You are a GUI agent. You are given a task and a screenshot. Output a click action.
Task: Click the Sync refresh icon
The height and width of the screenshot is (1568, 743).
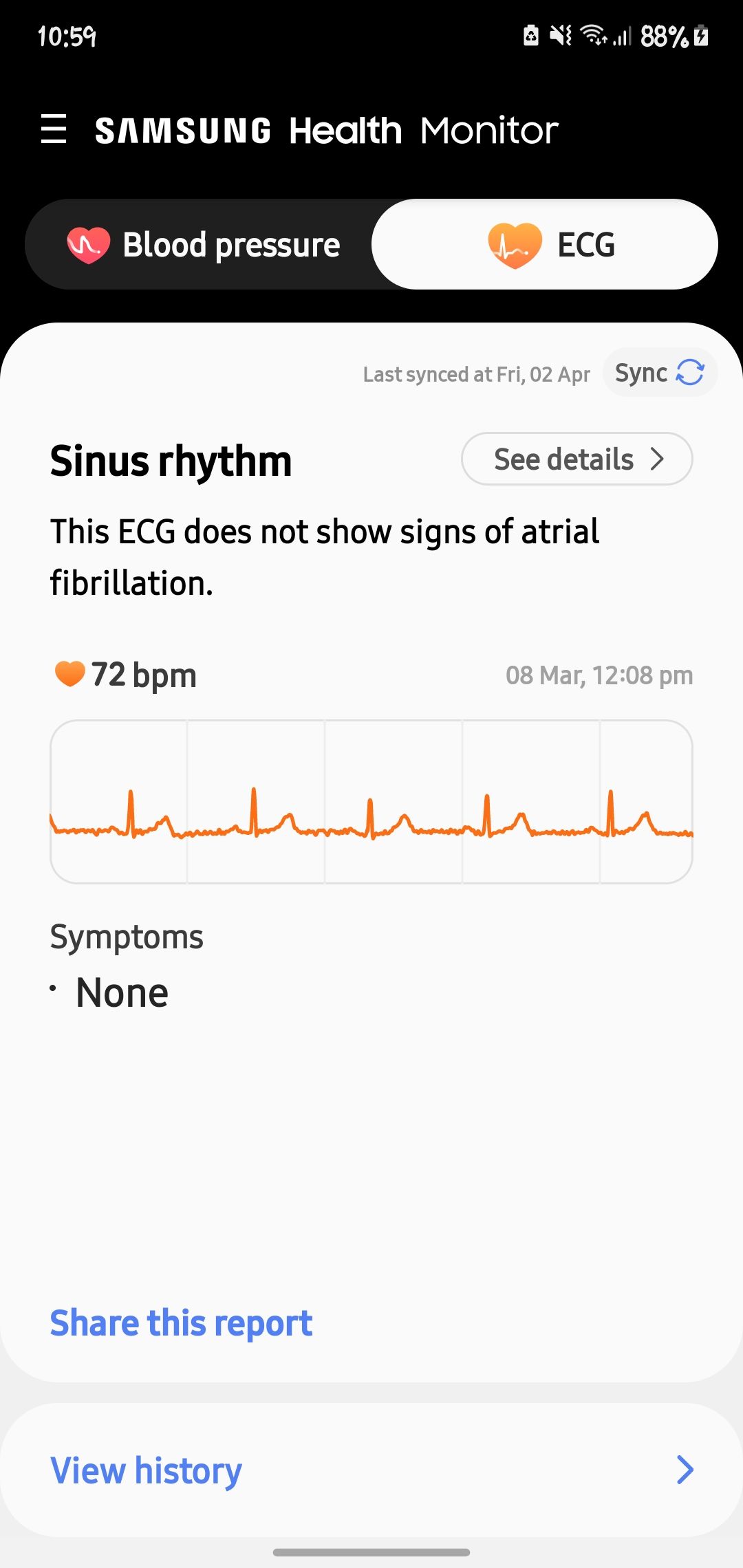[x=690, y=372]
